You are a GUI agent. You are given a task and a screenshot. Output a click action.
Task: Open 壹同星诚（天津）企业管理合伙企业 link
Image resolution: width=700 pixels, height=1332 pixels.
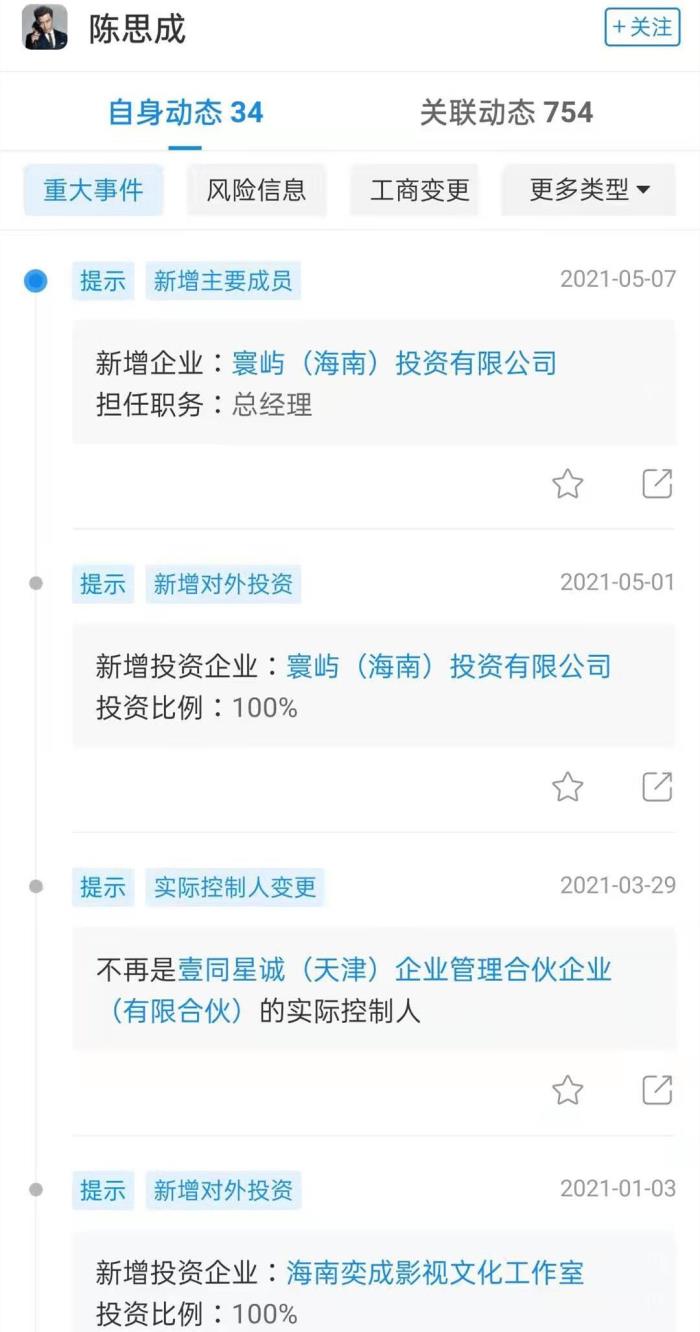tap(394, 969)
